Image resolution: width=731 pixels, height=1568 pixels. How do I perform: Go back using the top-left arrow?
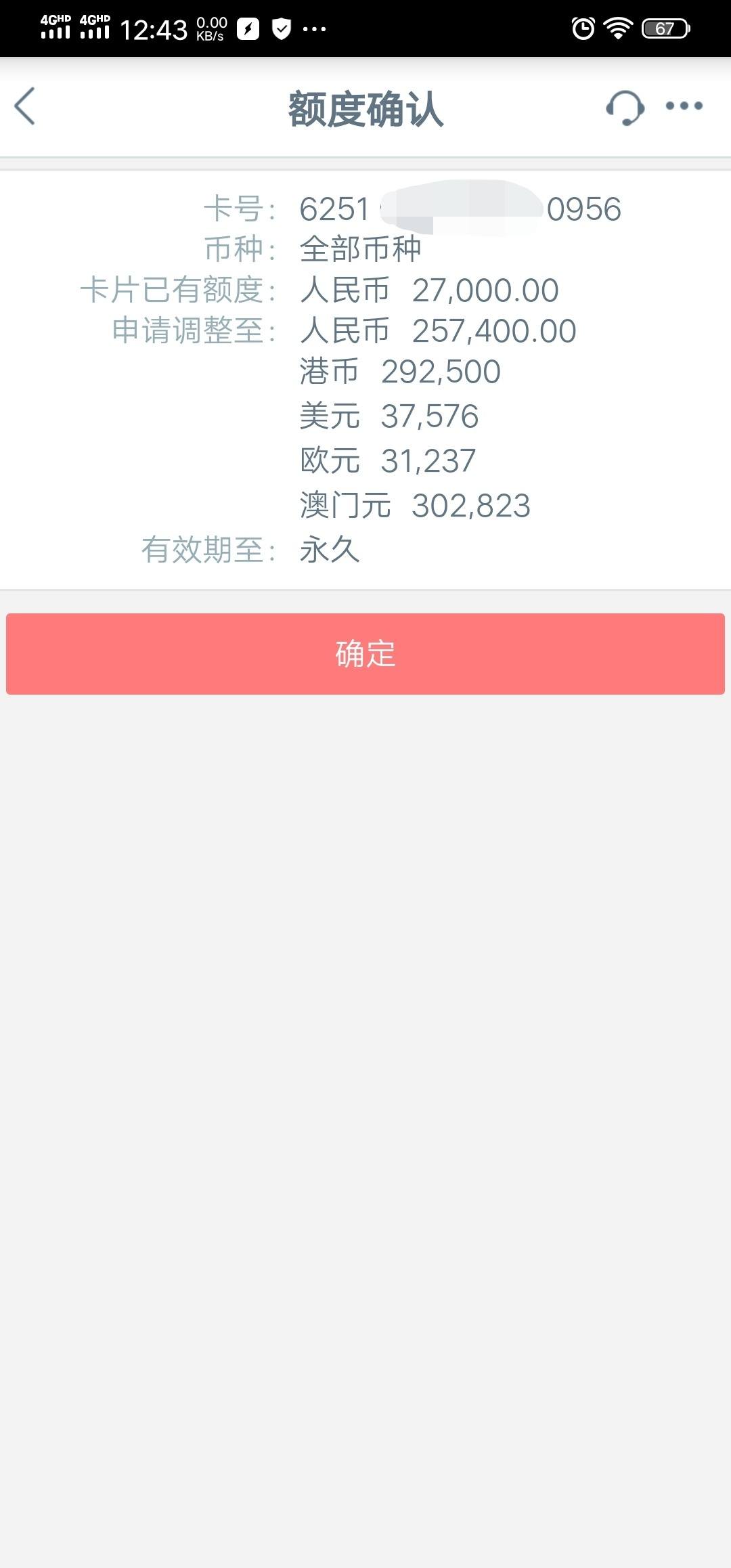coord(25,107)
